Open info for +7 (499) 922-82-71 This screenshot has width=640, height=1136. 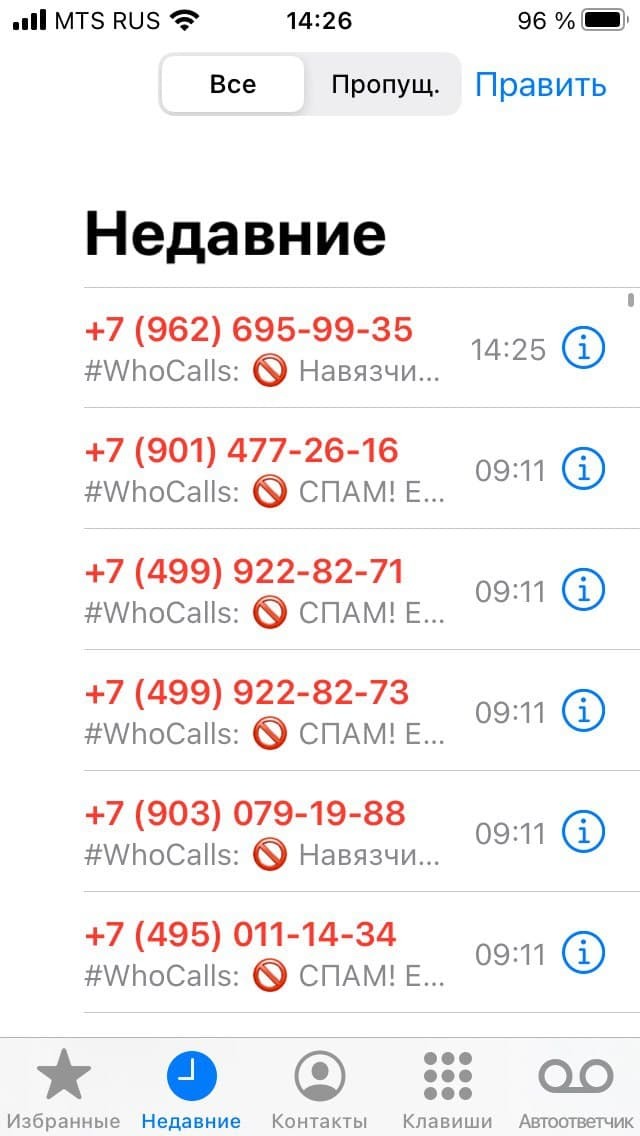click(x=584, y=590)
